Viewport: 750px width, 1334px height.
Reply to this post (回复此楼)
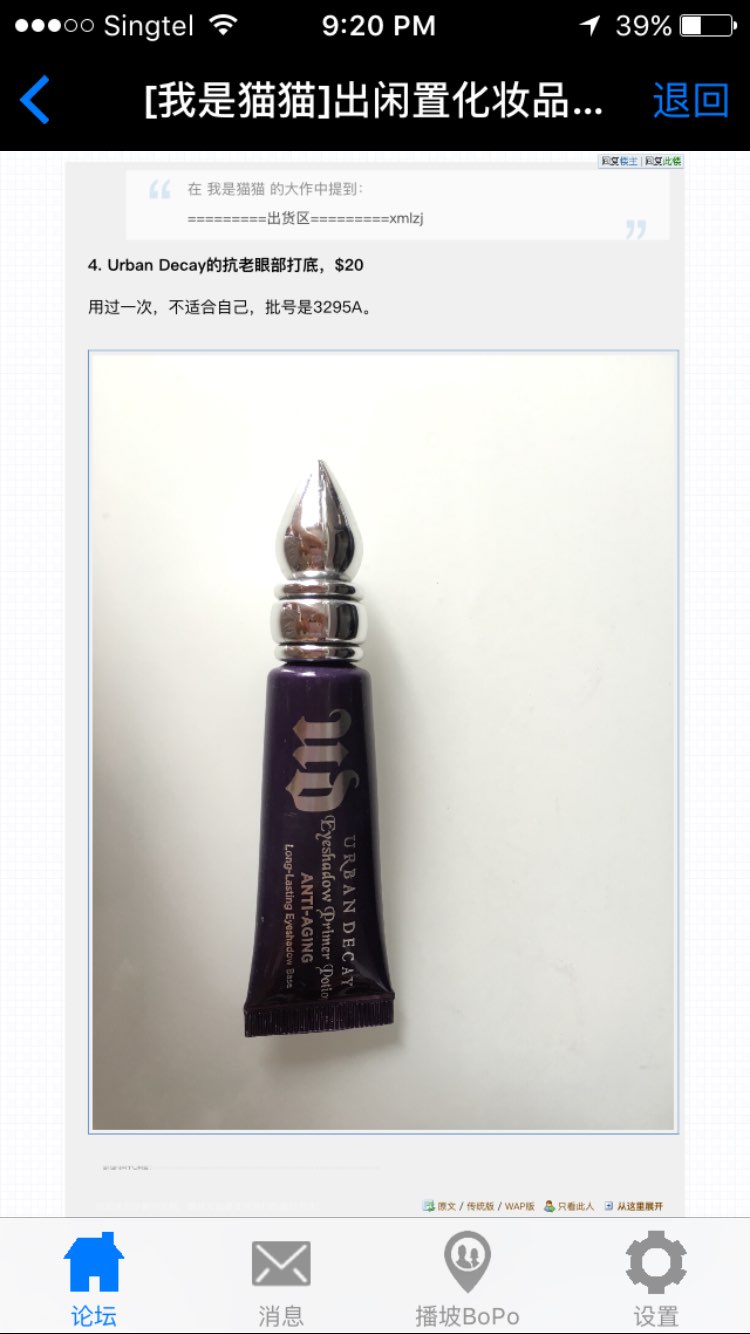pyautogui.click(x=662, y=161)
